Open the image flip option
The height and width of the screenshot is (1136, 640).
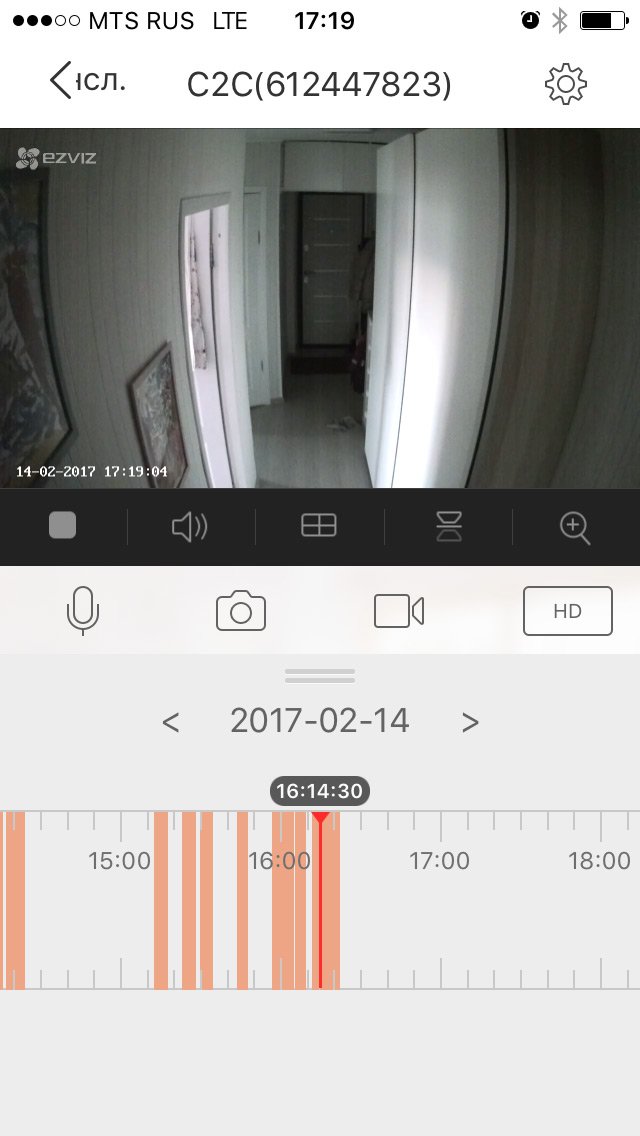click(448, 526)
